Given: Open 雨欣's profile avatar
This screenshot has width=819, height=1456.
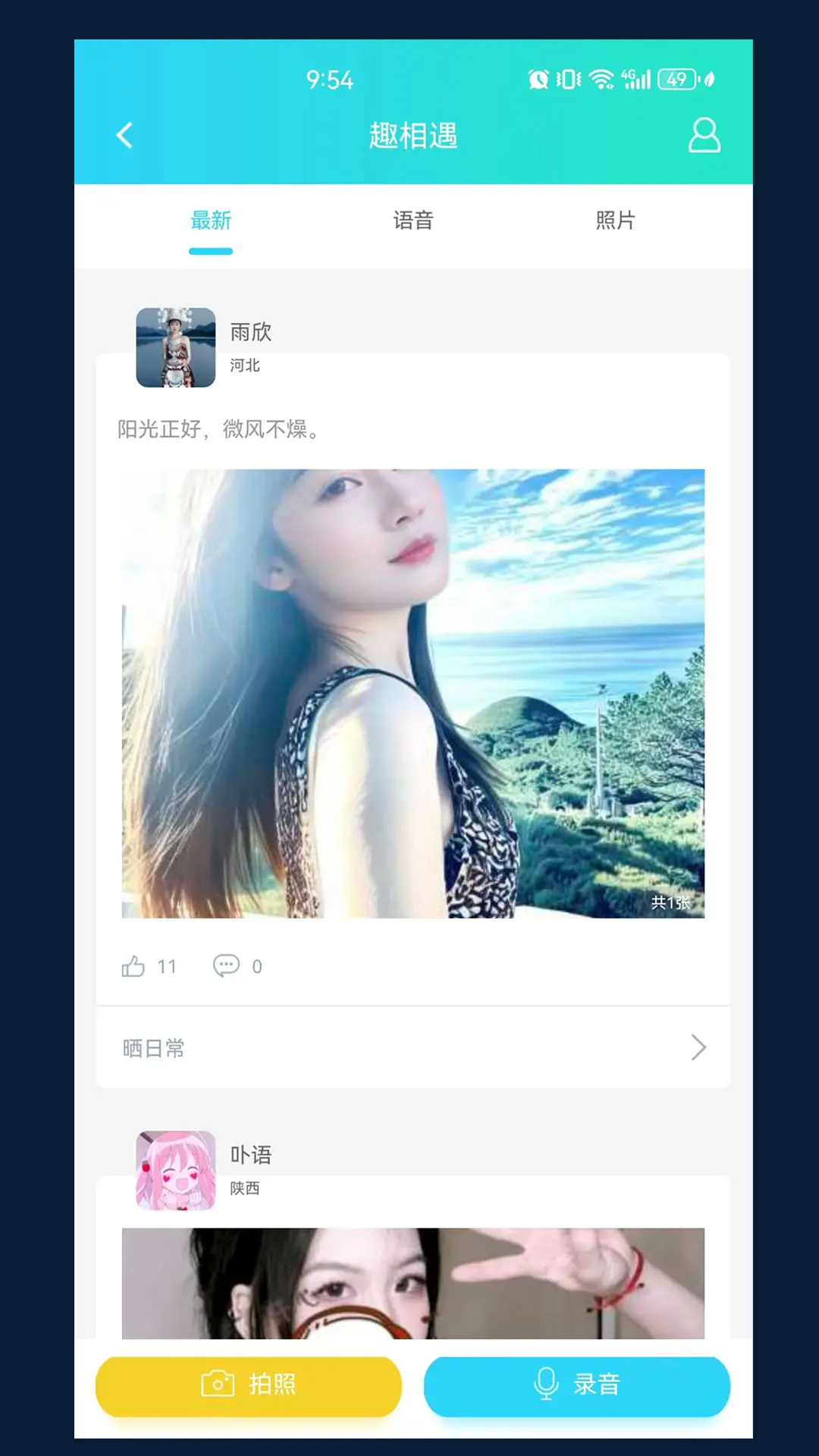Looking at the screenshot, I should click(176, 347).
